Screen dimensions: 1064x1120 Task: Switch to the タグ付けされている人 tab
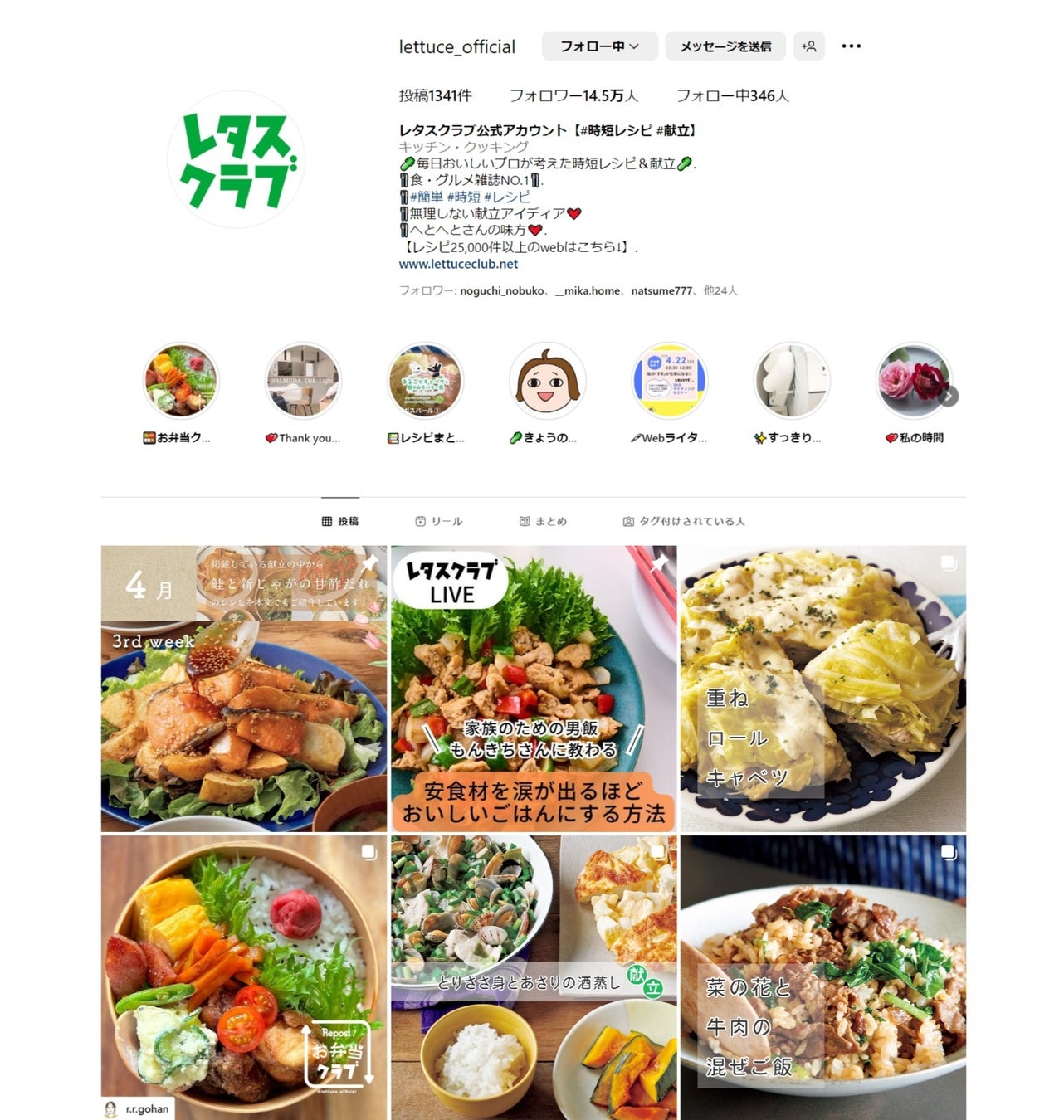coord(684,521)
